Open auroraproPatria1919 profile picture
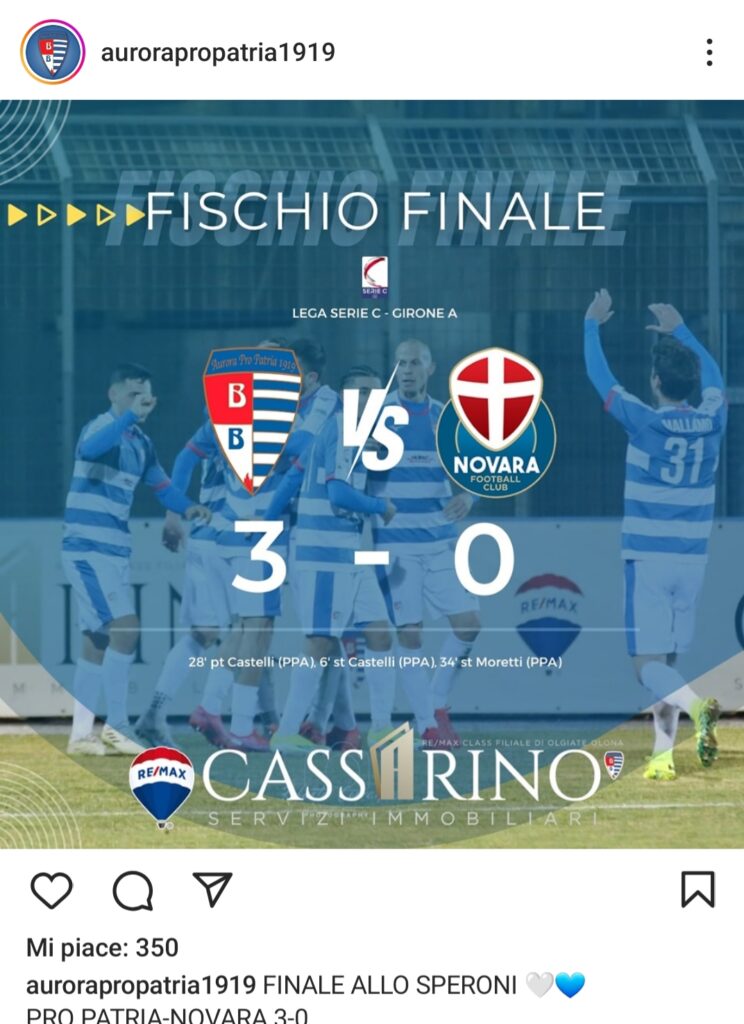 (x=53, y=52)
